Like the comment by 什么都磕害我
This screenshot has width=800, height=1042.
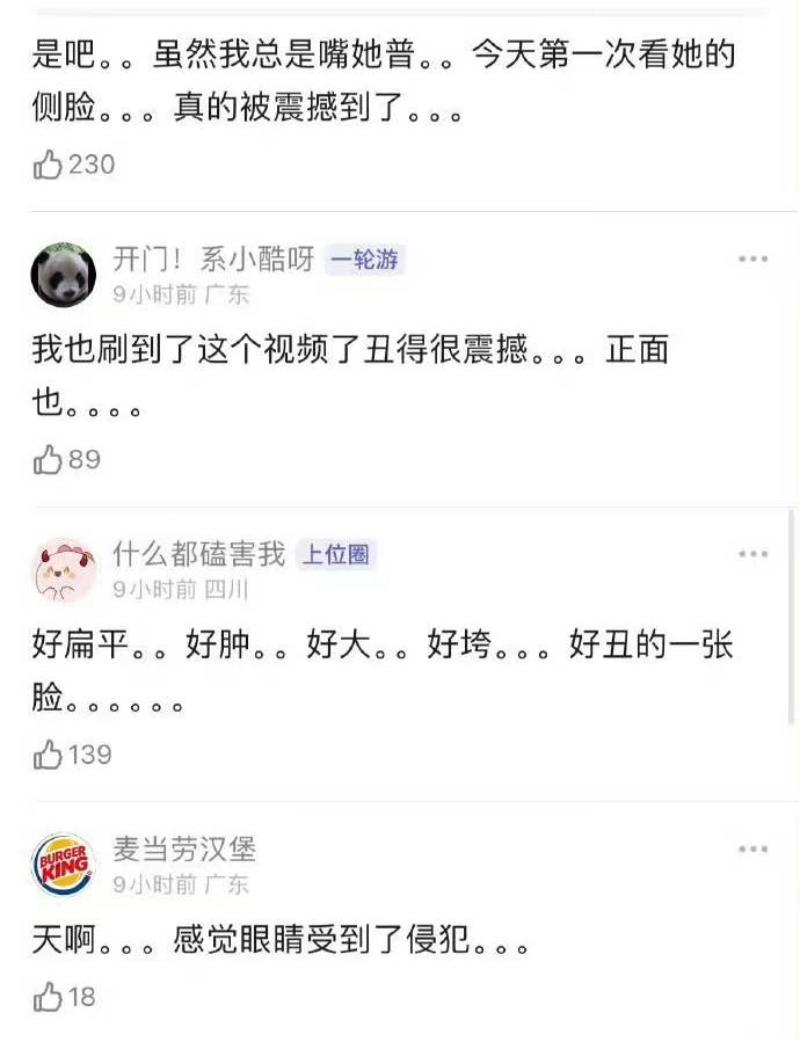[48, 755]
